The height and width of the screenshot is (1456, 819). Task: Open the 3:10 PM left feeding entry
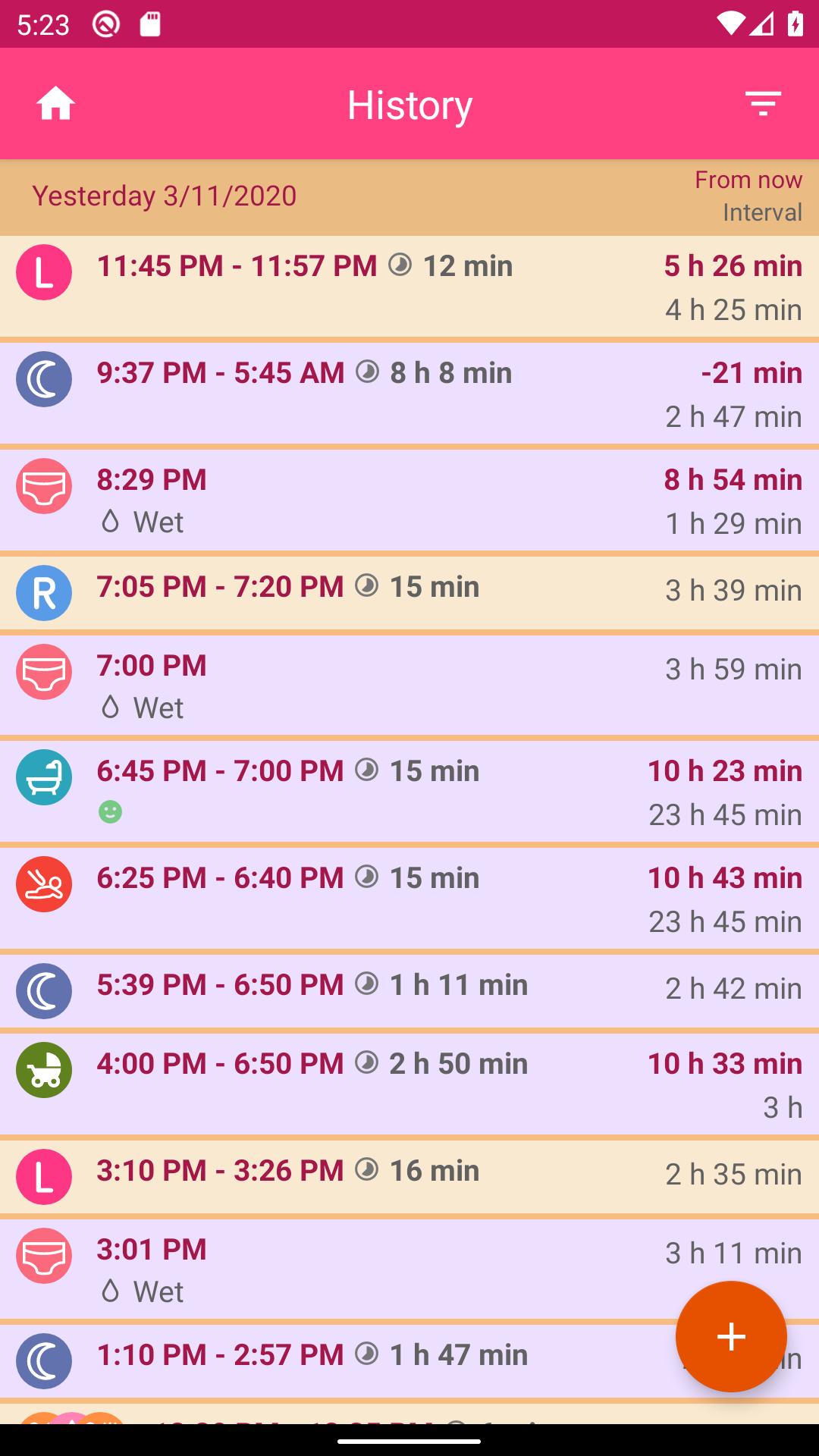point(409,1176)
